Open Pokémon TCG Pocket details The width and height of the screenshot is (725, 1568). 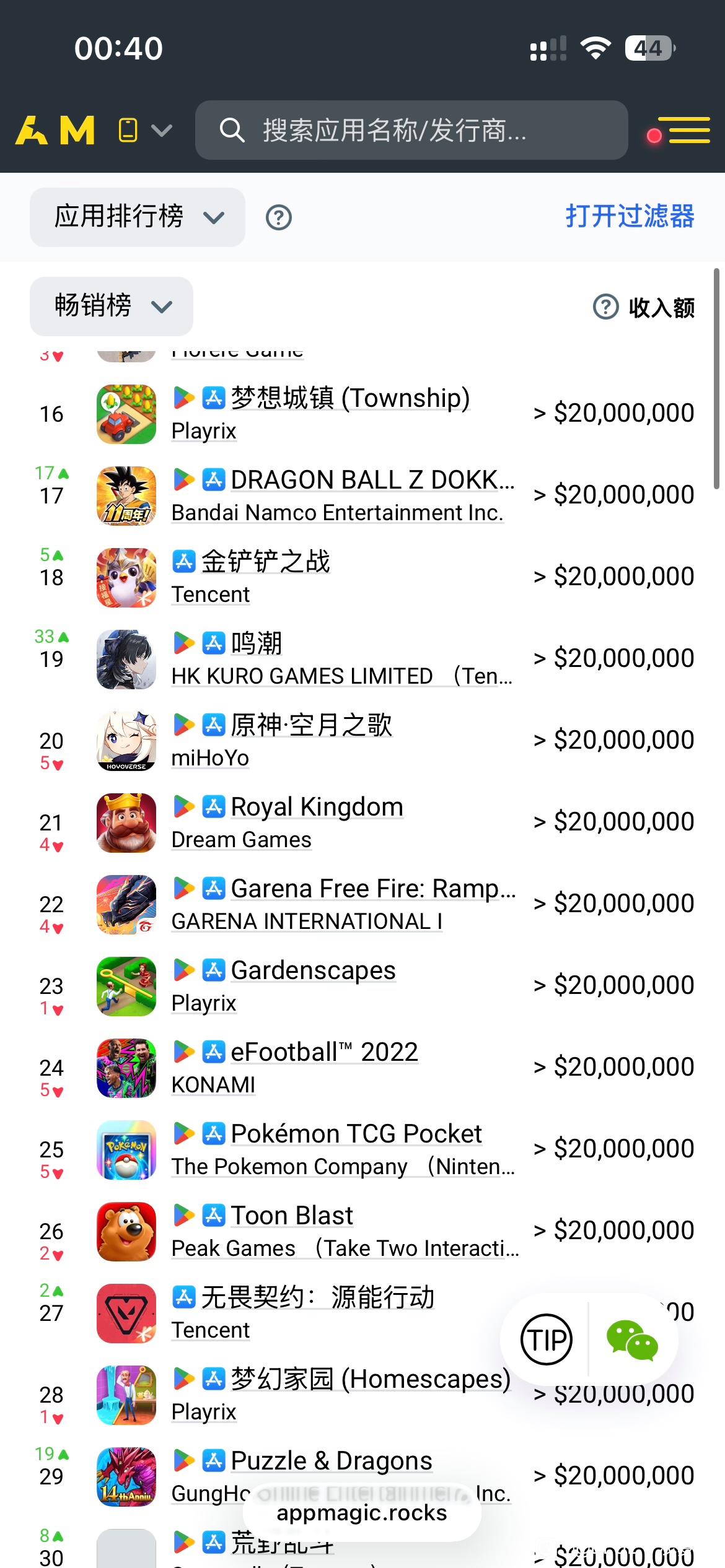pos(356,1134)
